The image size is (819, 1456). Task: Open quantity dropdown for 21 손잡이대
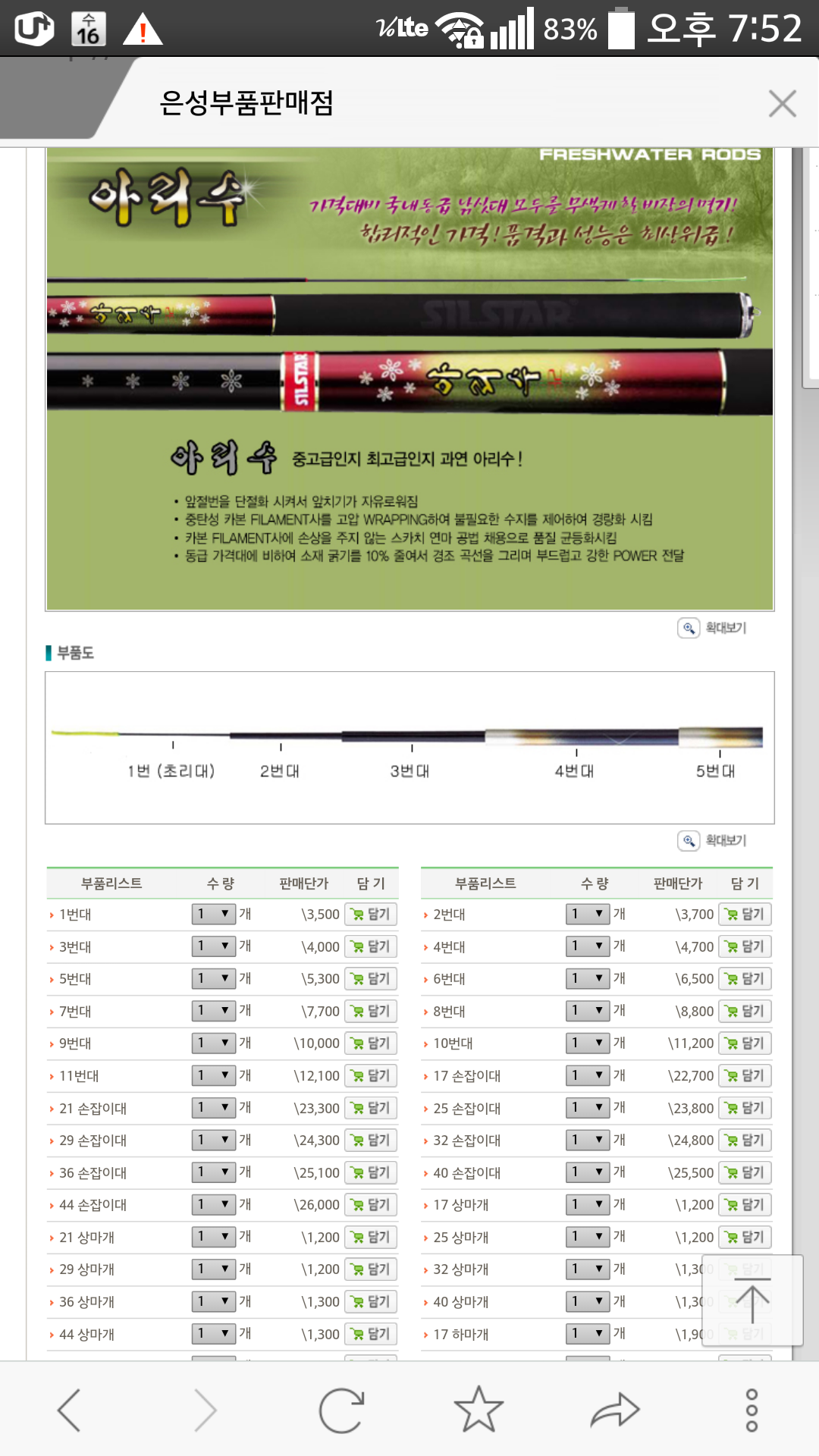pos(213,1107)
